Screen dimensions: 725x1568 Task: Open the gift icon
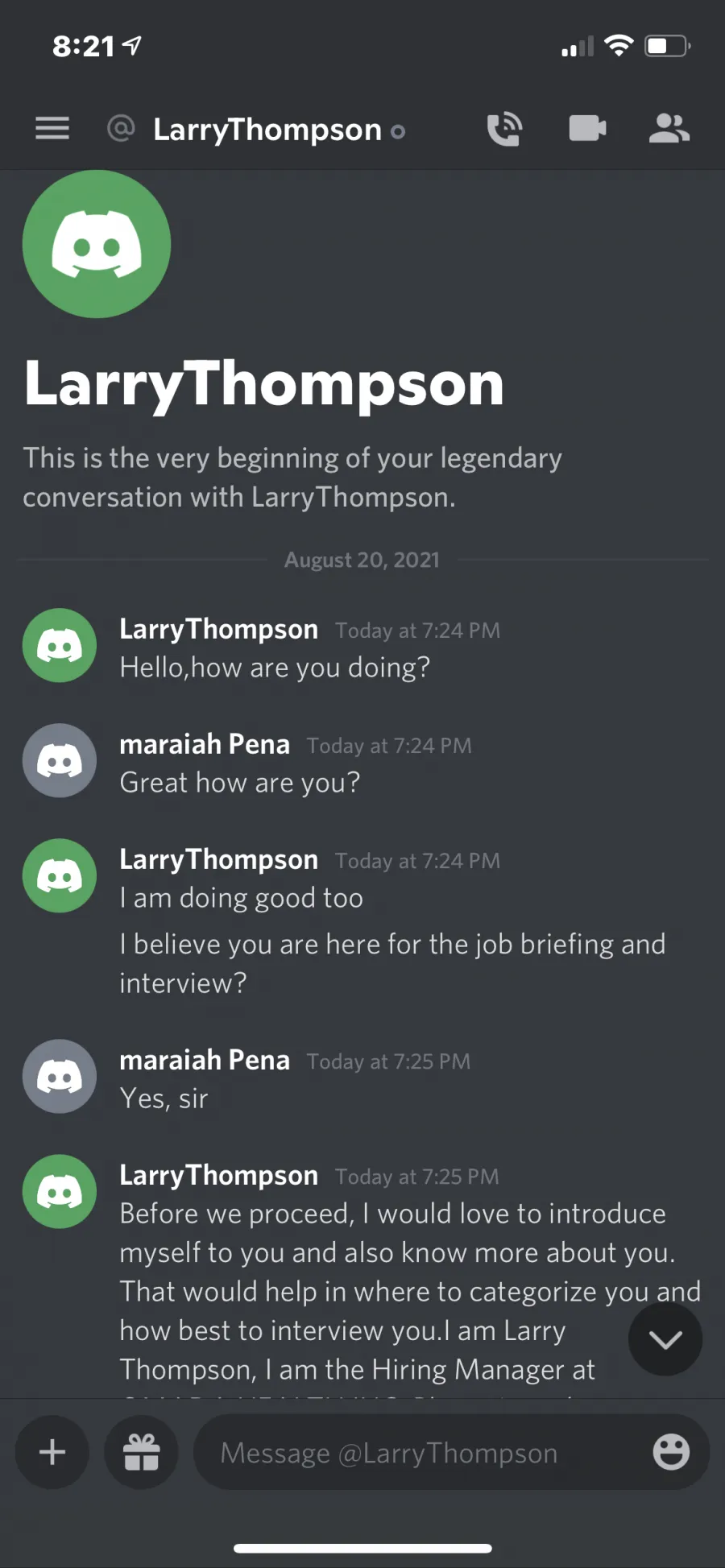point(141,1452)
